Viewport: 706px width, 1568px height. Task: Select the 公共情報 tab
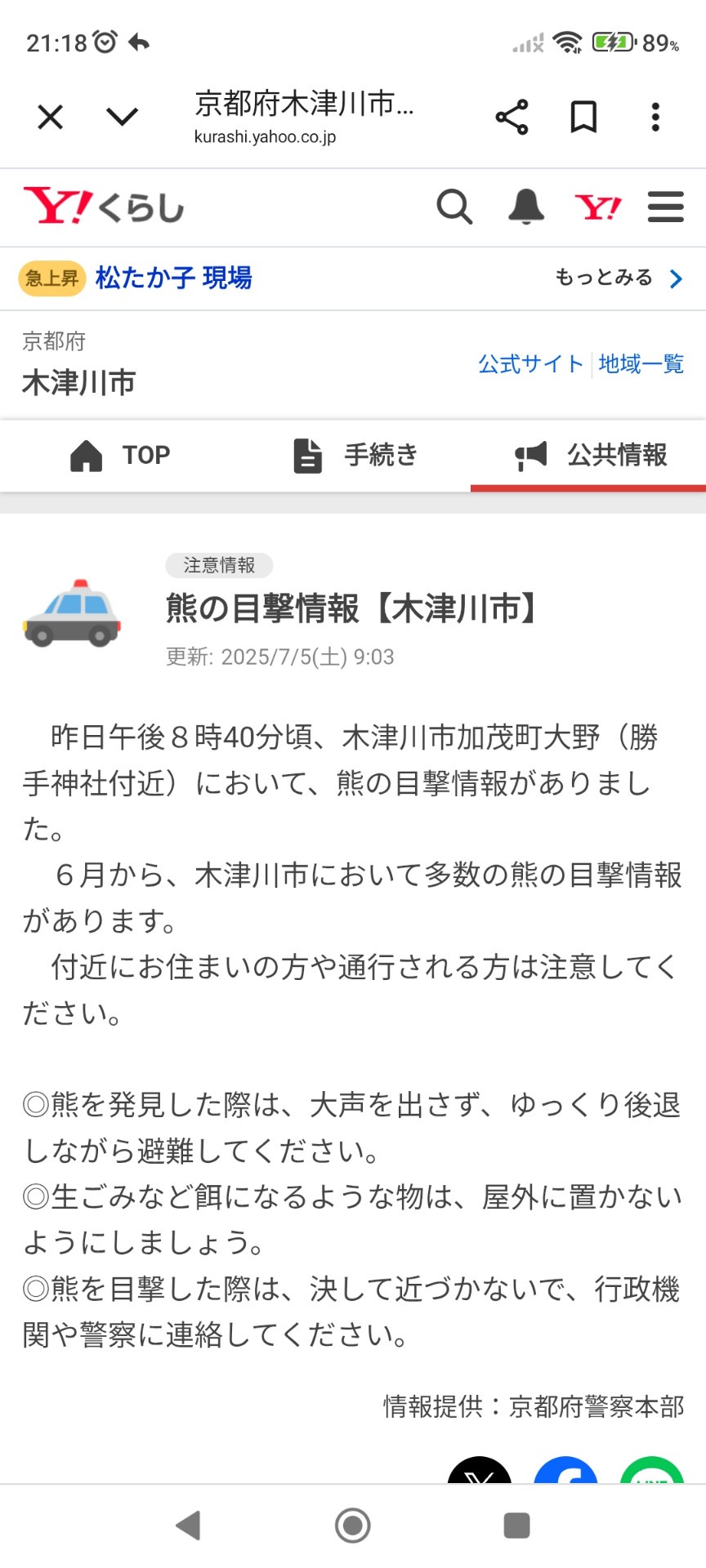click(588, 455)
